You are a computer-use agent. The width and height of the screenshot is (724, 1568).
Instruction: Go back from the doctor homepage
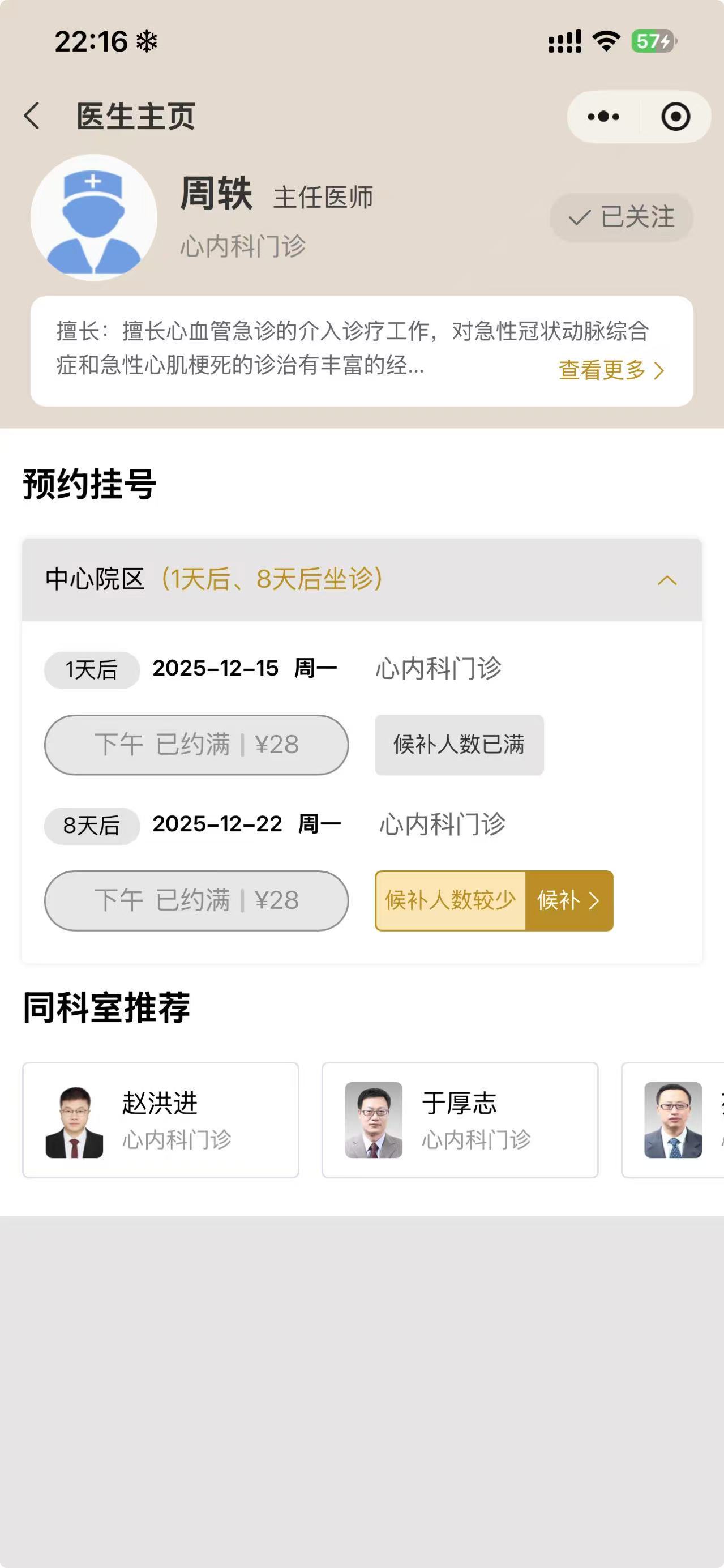(32, 116)
